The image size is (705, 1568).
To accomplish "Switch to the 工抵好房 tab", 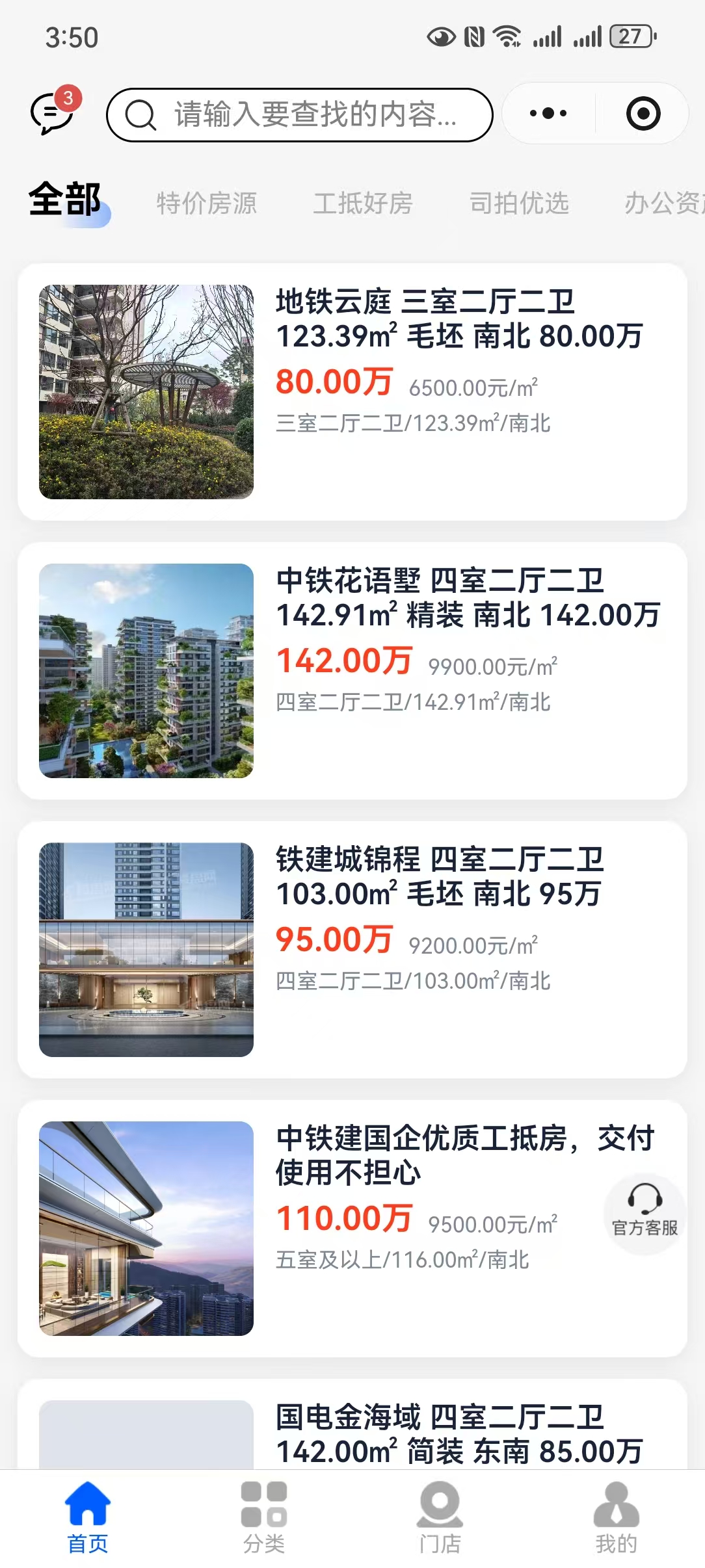I will (363, 203).
